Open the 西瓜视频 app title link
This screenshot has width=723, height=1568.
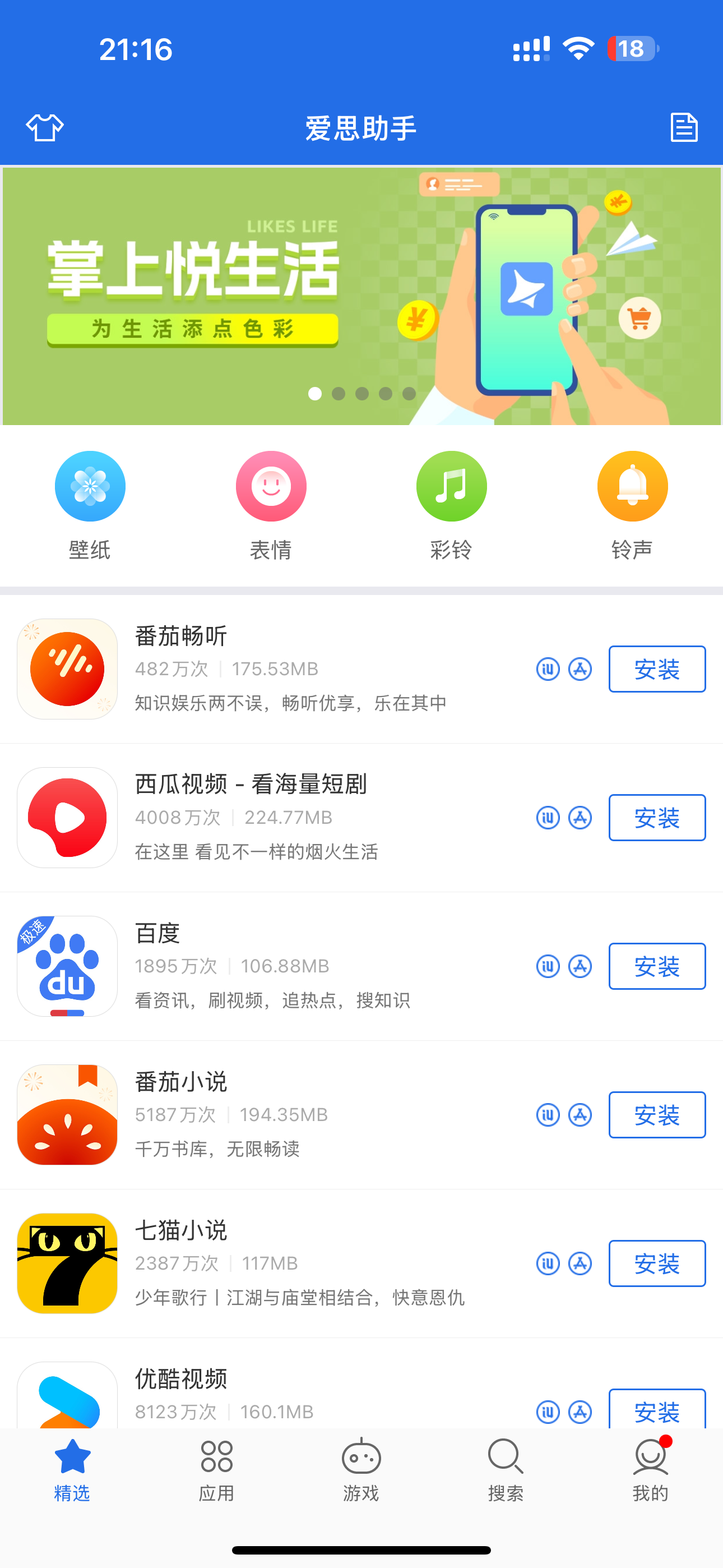click(x=250, y=785)
